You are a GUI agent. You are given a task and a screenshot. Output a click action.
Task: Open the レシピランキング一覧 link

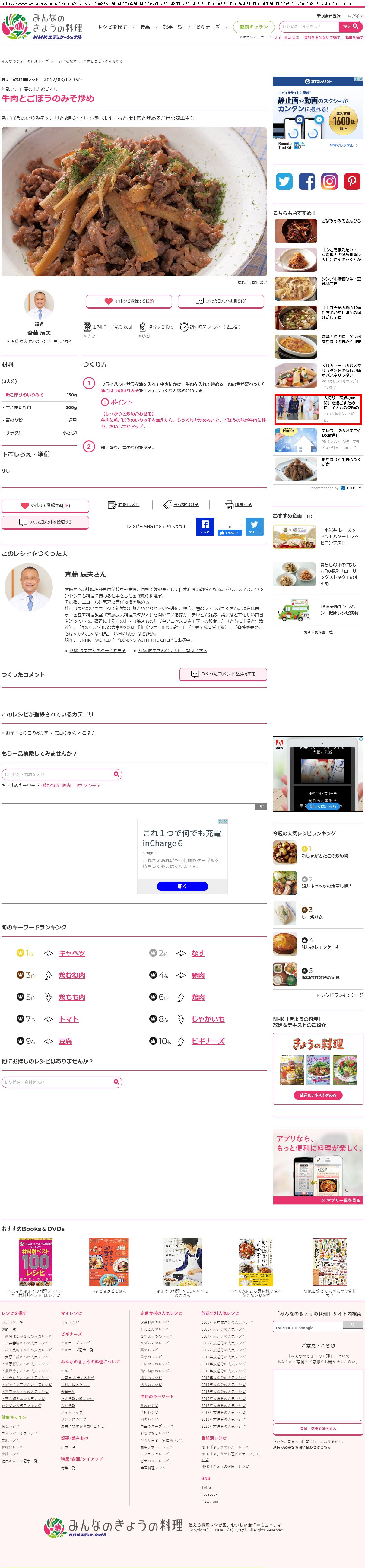coord(342,995)
